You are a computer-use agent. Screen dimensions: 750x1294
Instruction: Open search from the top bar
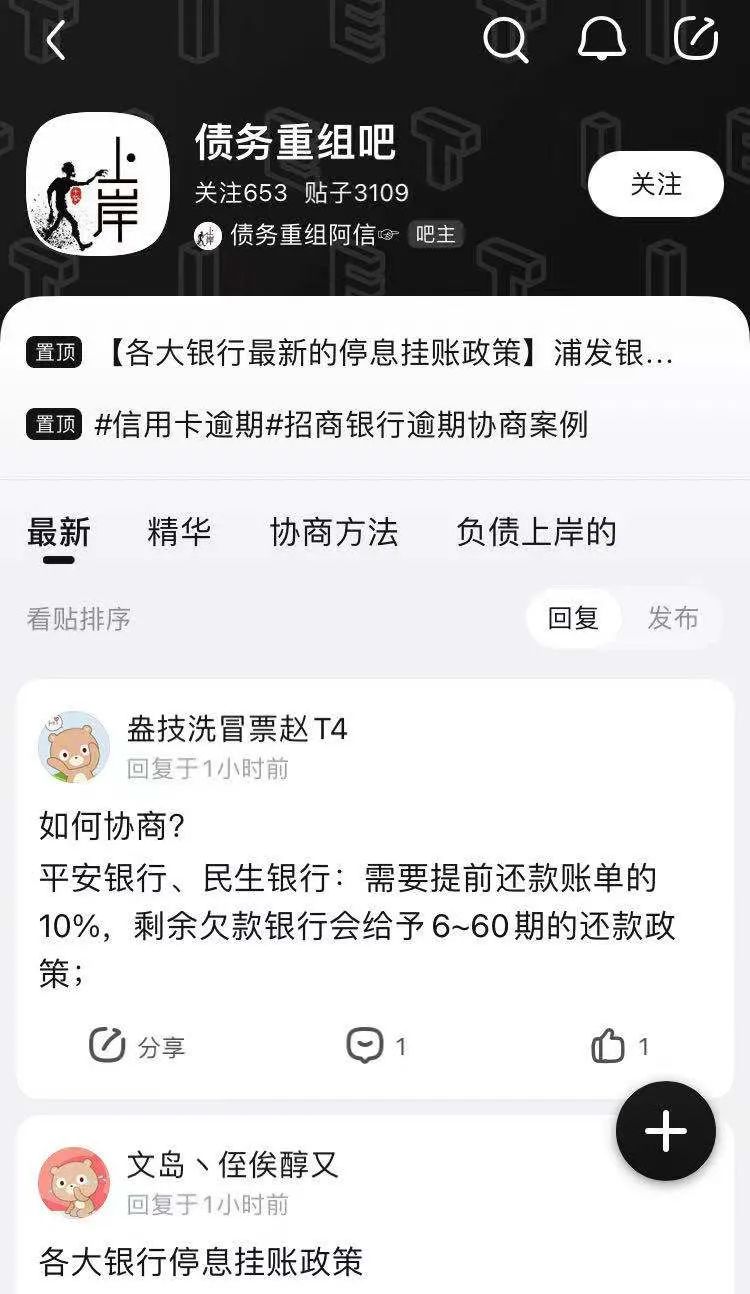coord(510,42)
